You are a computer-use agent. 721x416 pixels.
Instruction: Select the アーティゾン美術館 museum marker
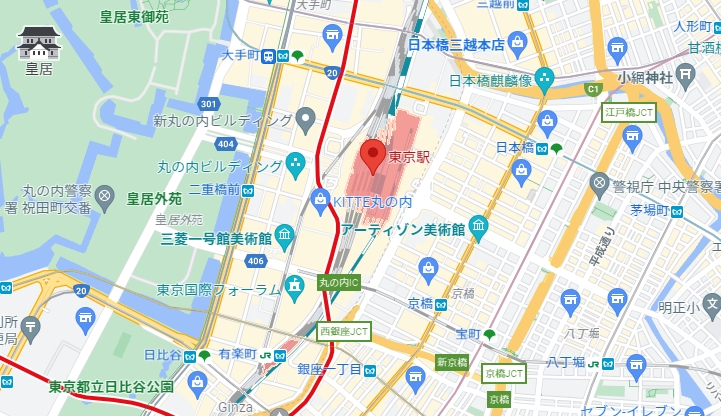478,228
